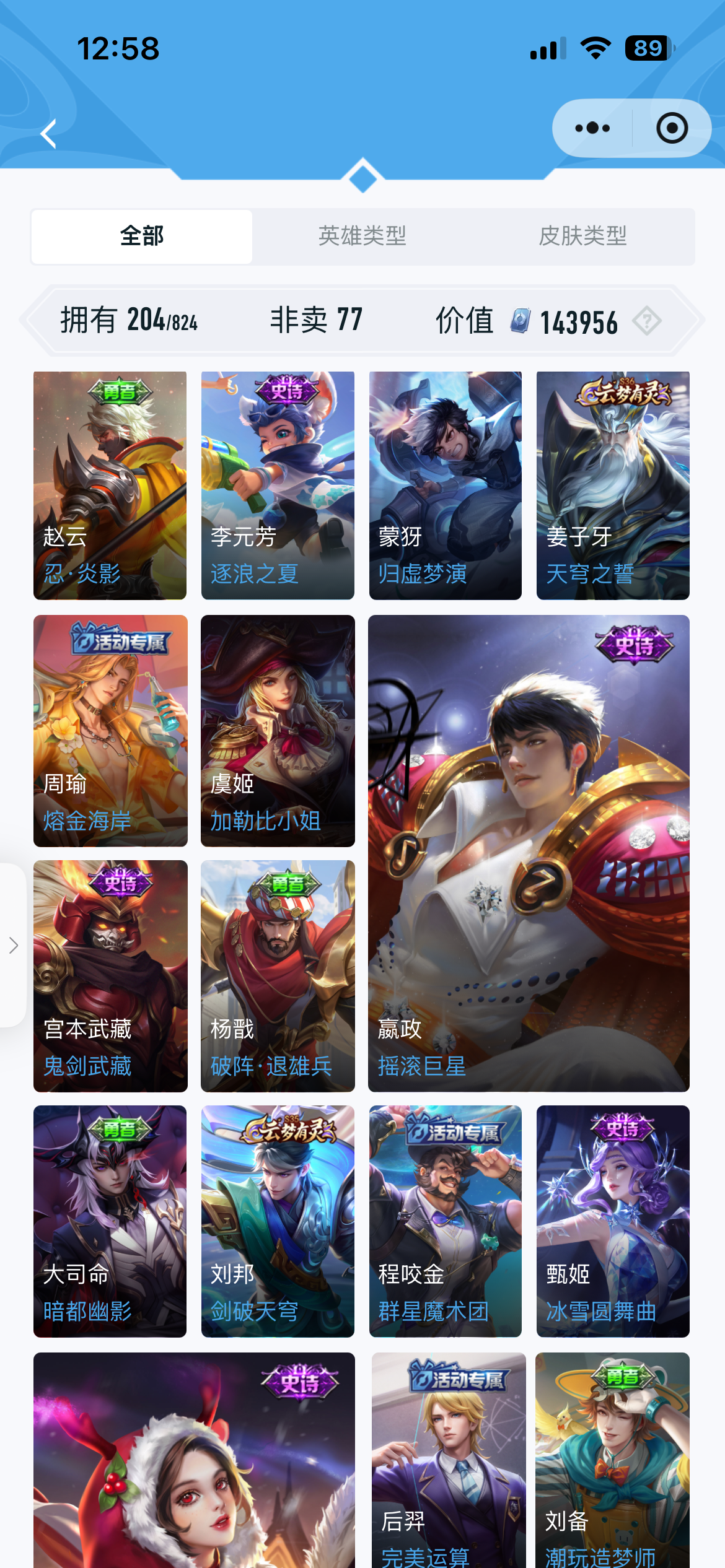
Task: Go back with the top-left arrow
Action: [49, 133]
